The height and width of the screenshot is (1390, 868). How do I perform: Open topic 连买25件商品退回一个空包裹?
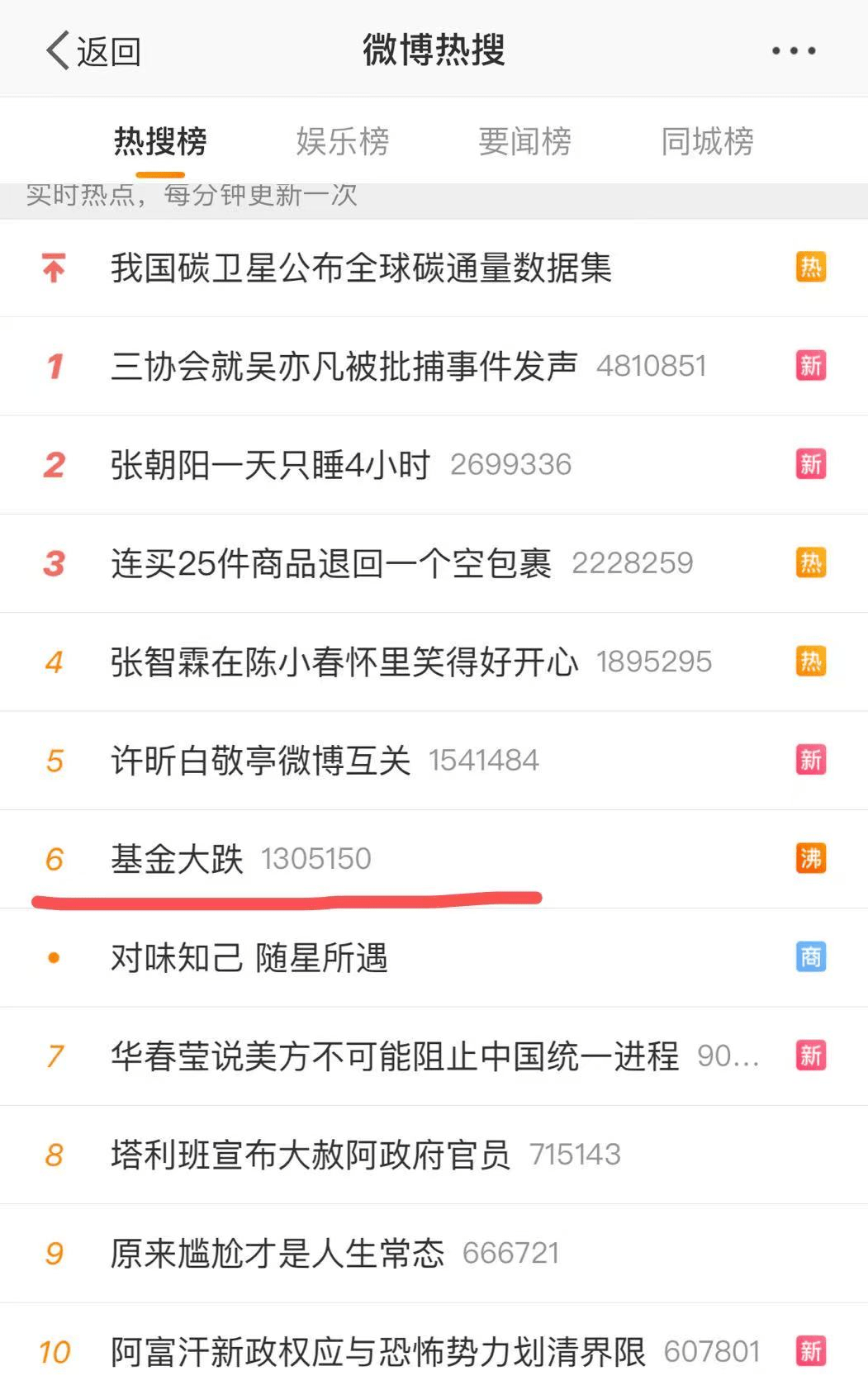pyautogui.click(x=330, y=564)
